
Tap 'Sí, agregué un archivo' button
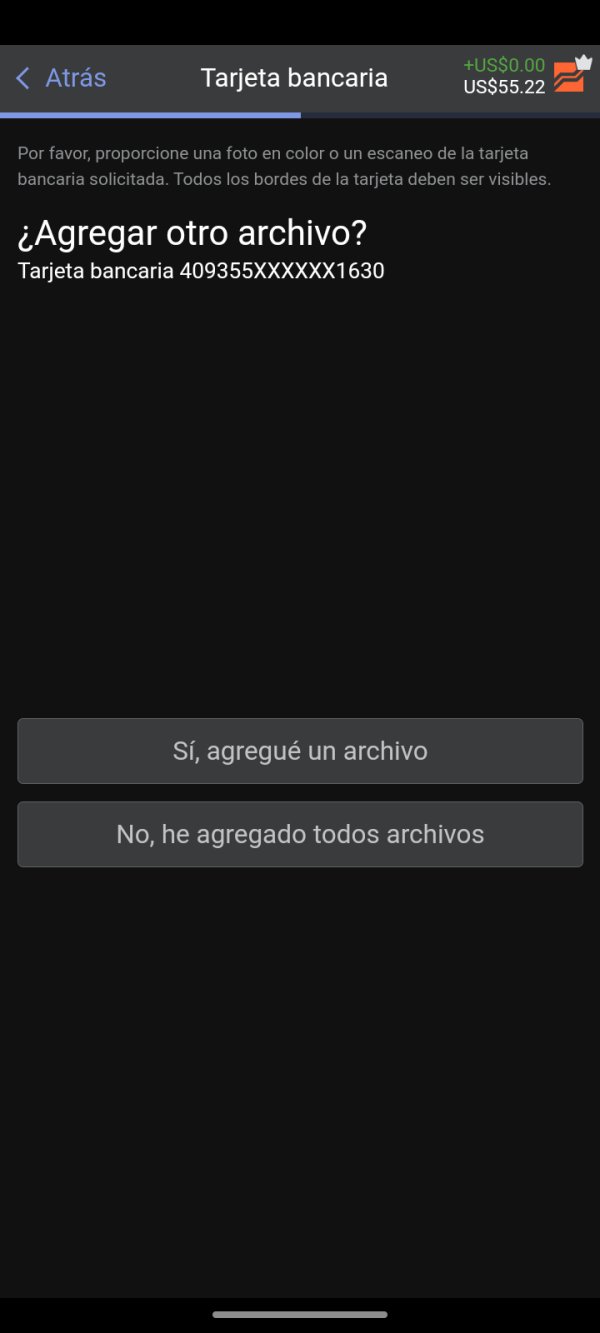300,751
